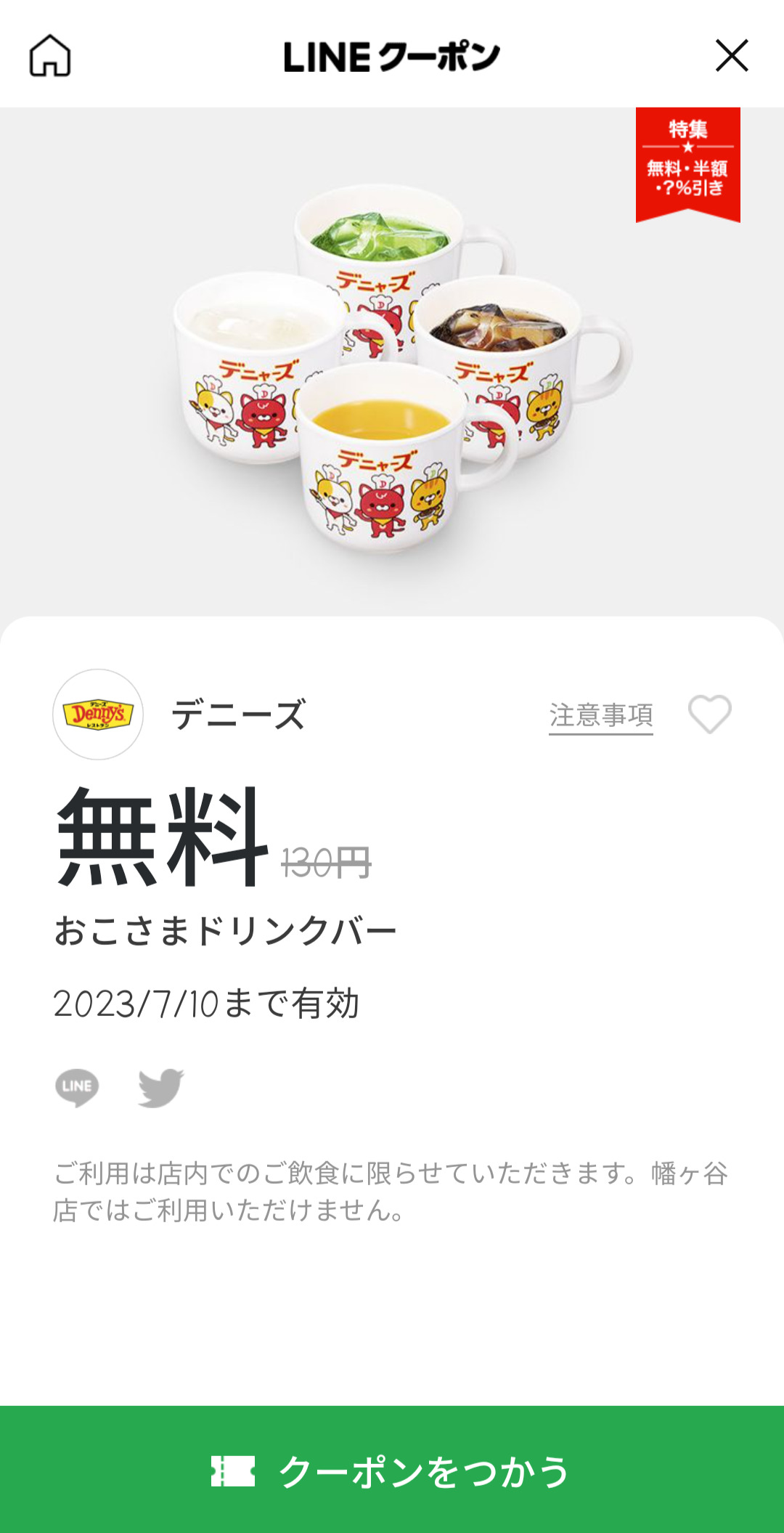Image resolution: width=784 pixels, height=1533 pixels.
Task: Open the デニーズ store logo
Action: (98, 715)
